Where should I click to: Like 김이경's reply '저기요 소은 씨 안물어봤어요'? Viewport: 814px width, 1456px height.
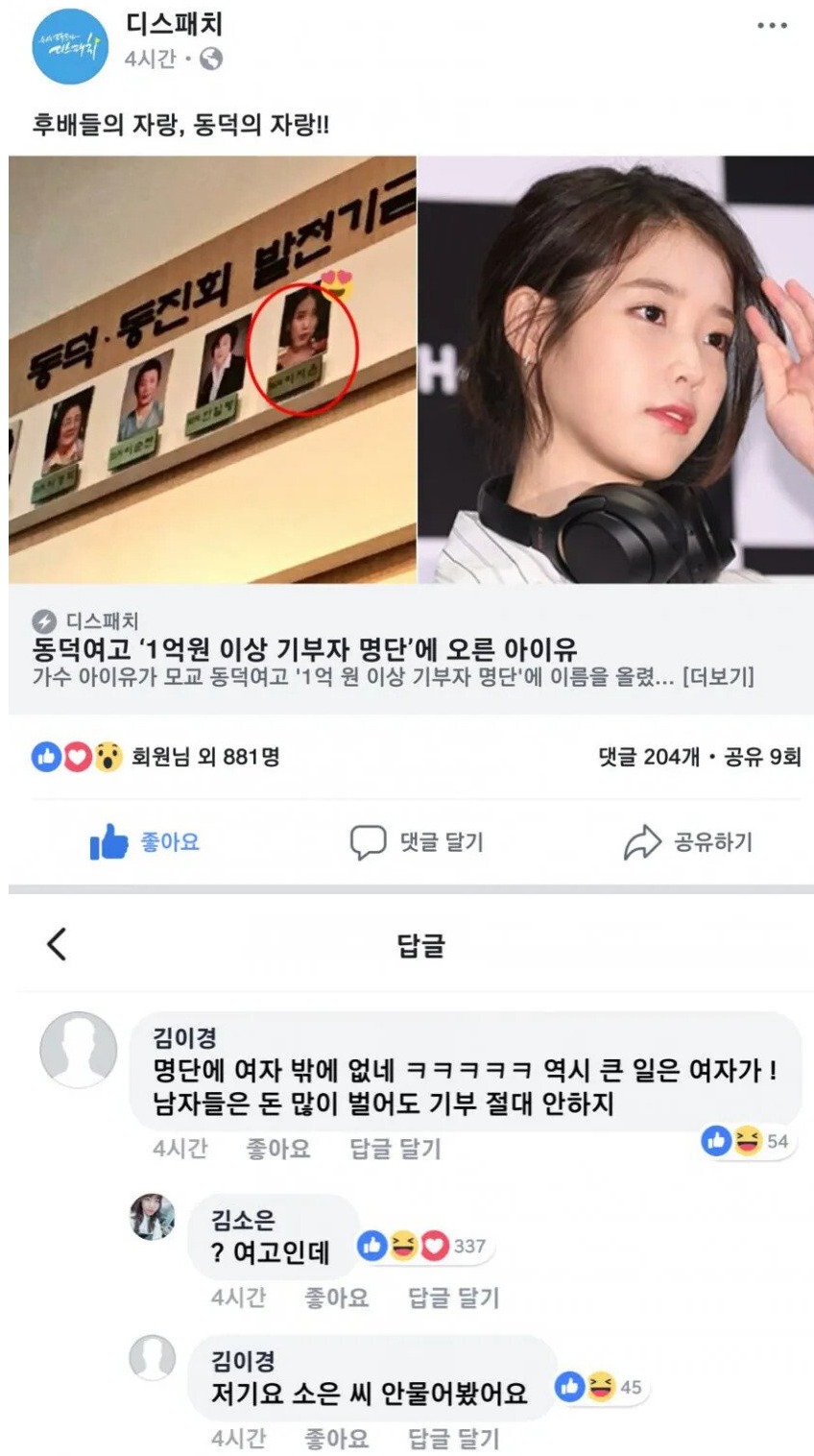point(336,1439)
